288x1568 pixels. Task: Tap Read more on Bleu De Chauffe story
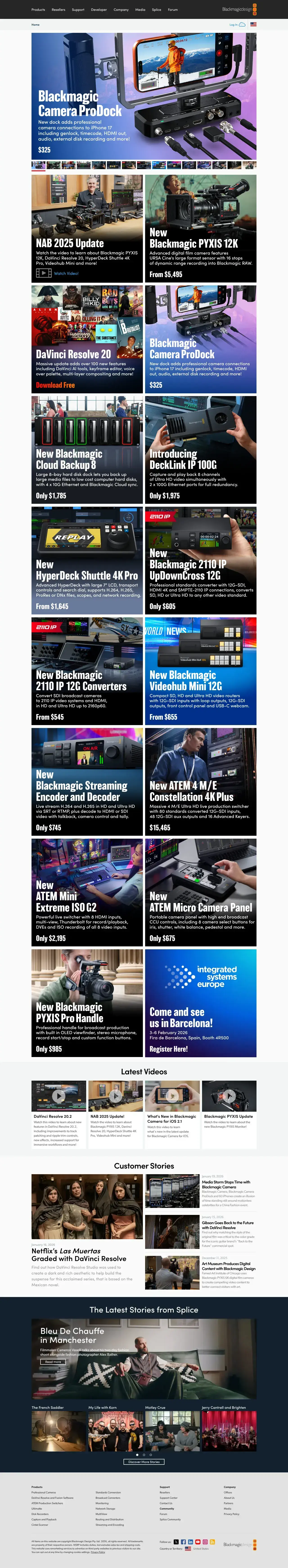point(53,1362)
